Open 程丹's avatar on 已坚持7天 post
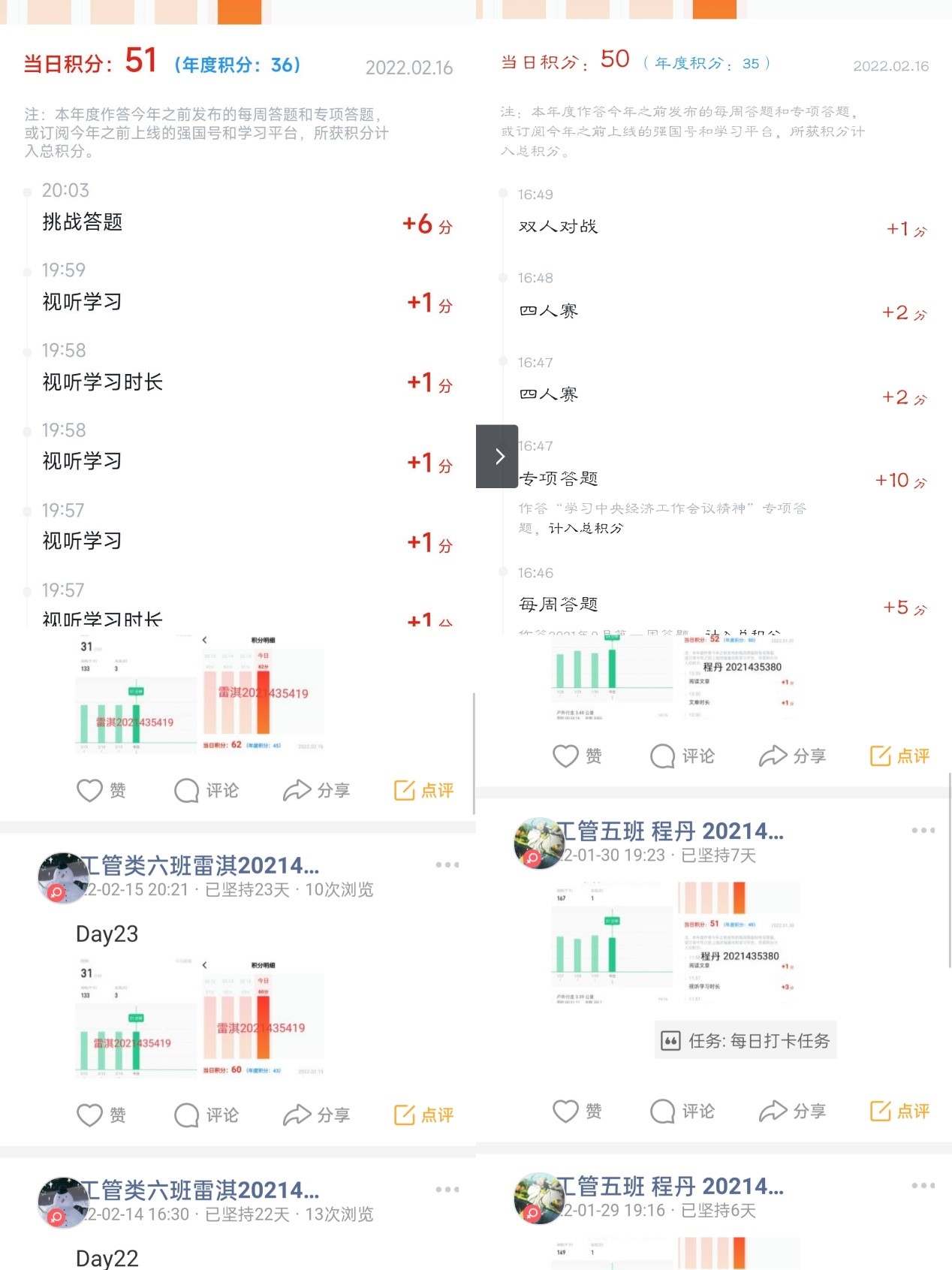952x1270 pixels. point(538,843)
